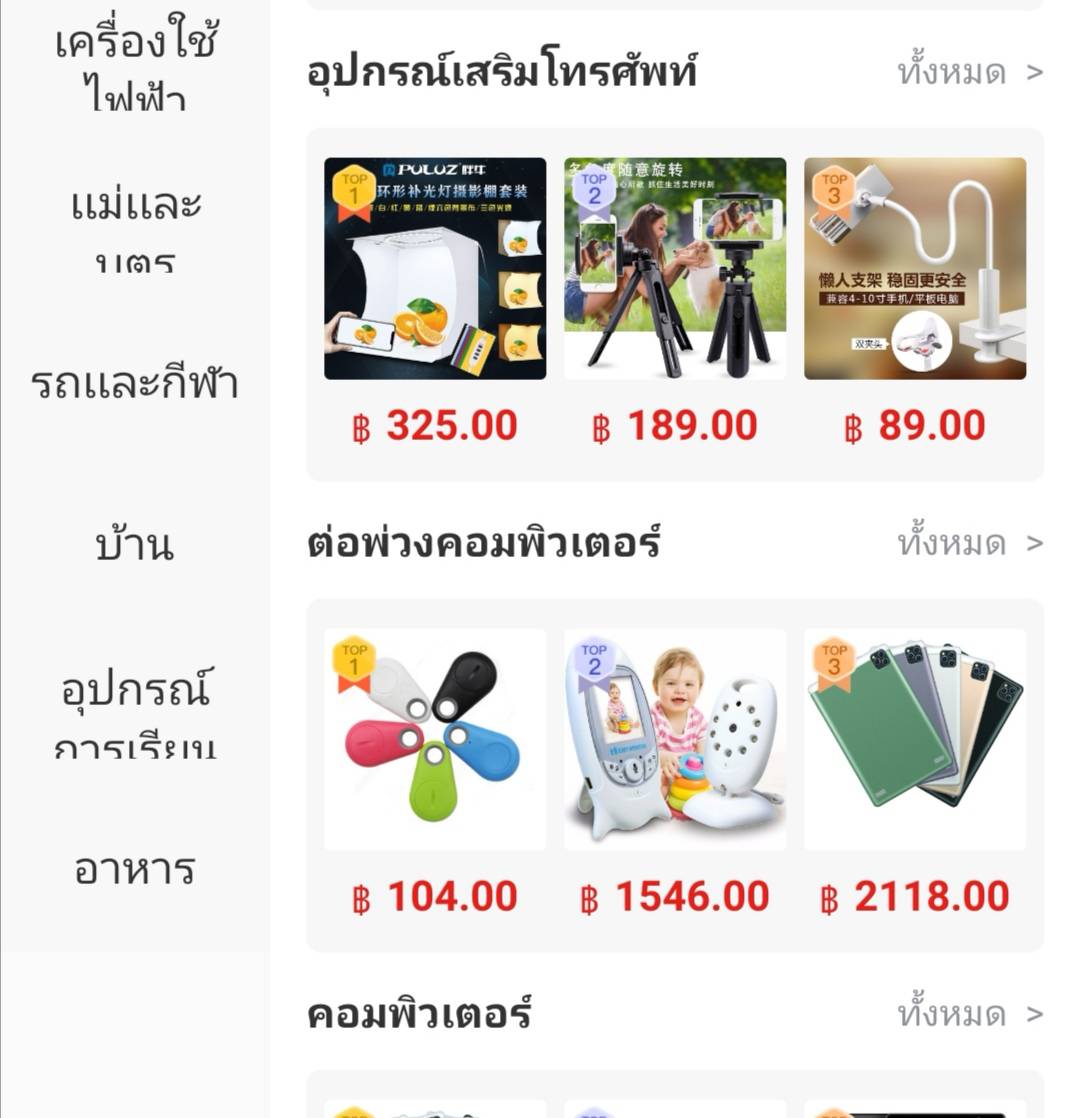The height and width of the screenshot is (1118, 1080).
Task: View all in ต่อพ่วงคอมพิวเตอร์ section
Action: coord(968,544)
